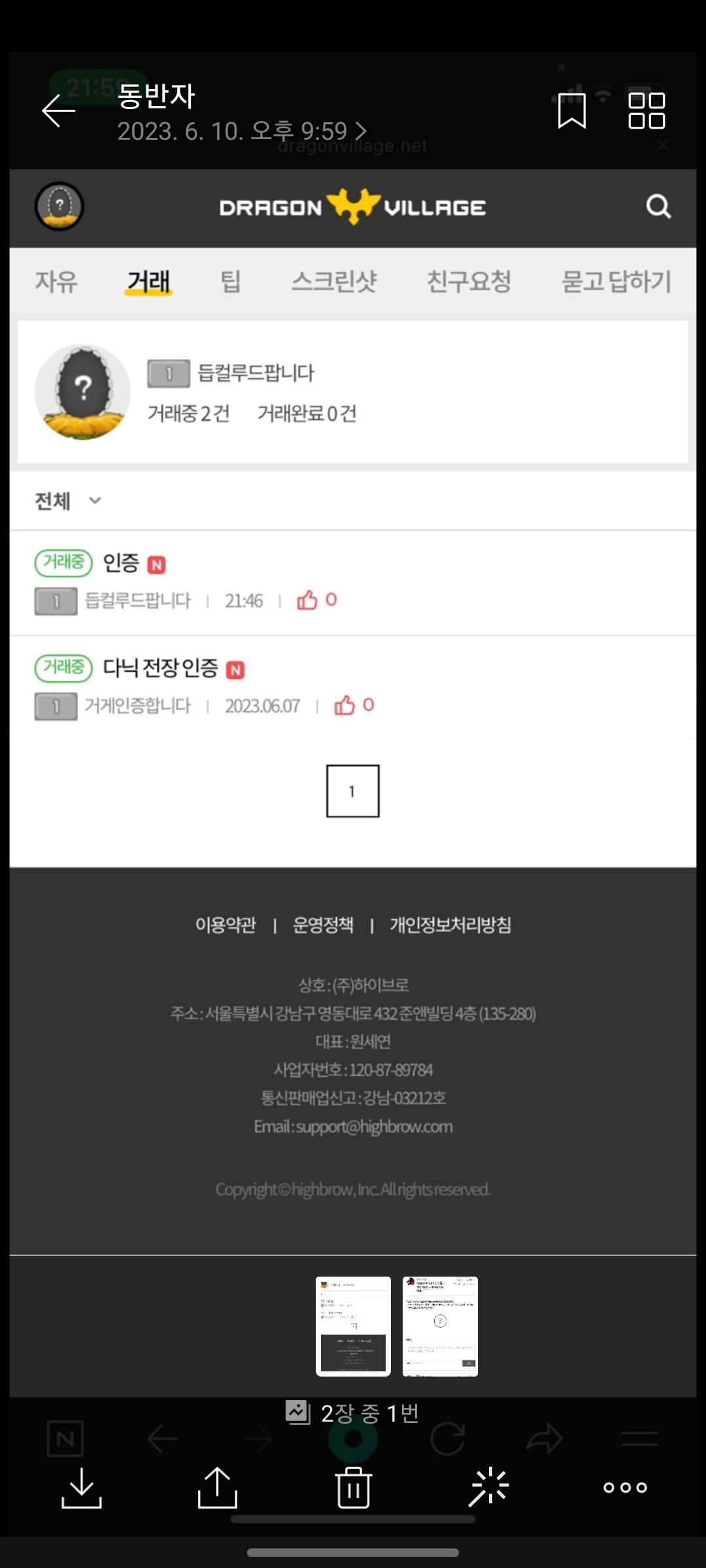Screen dimensions: 706x1568
Task: Go back from the photo viewer
Action: click(59, 111)
